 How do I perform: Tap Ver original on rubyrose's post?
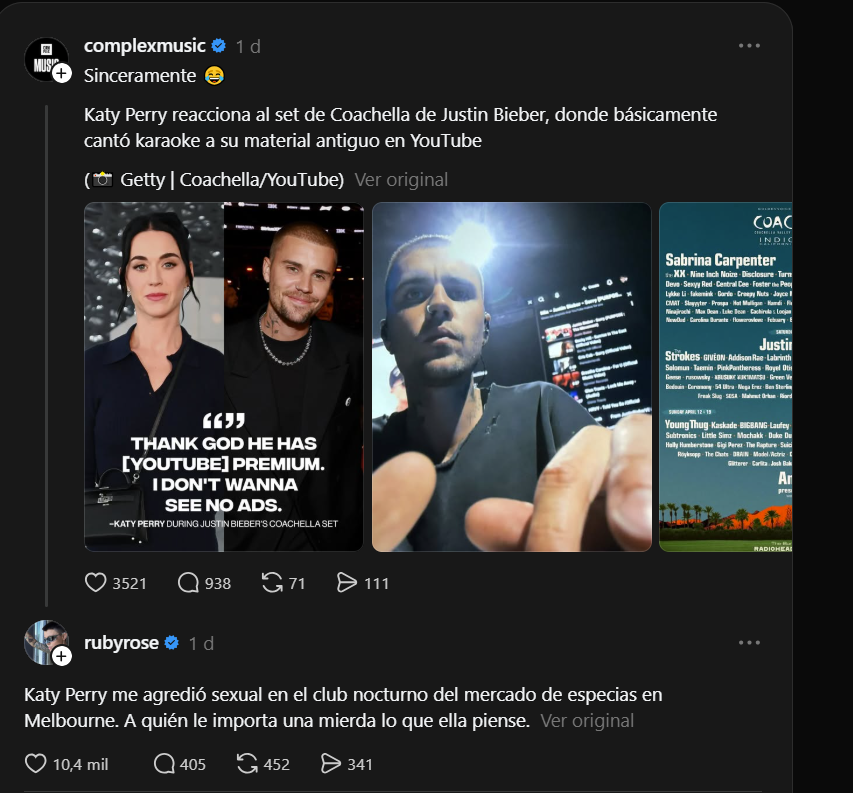(586, 720)
